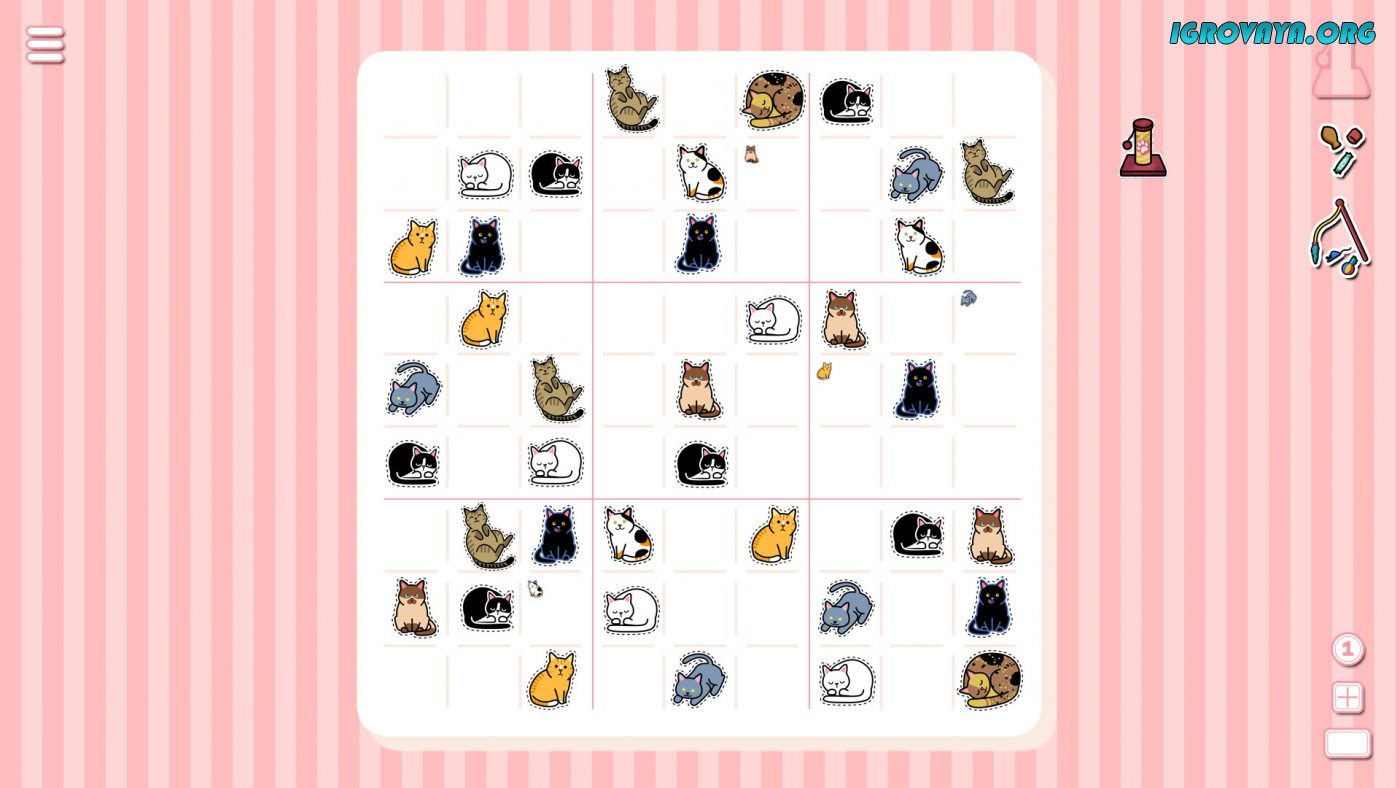Image resolution: width=1400 pixels, height=788 pixels.
Task: Select the cell with the tiny brown cat note
Action: (772, 172)
